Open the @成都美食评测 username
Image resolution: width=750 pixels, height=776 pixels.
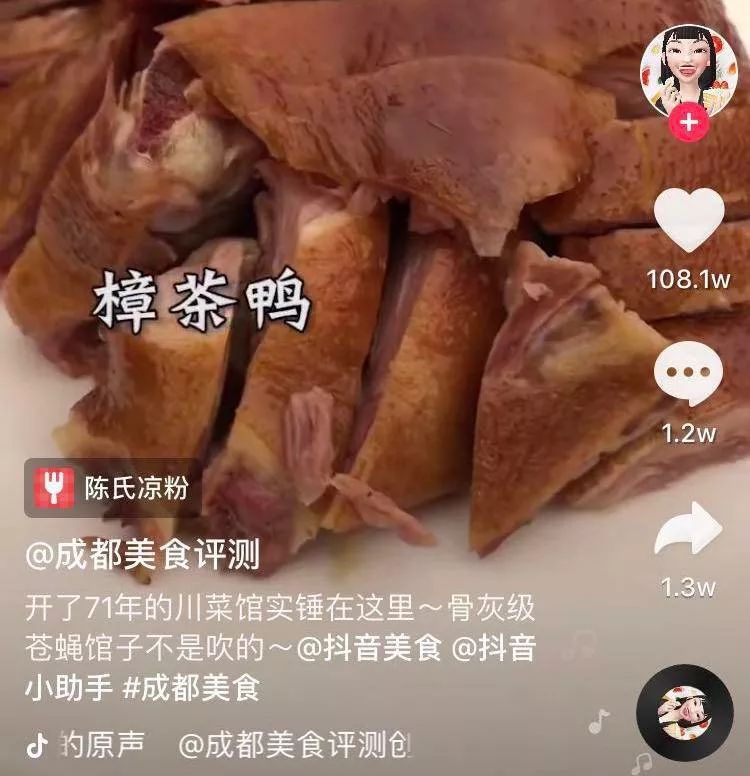pos(142,555)
